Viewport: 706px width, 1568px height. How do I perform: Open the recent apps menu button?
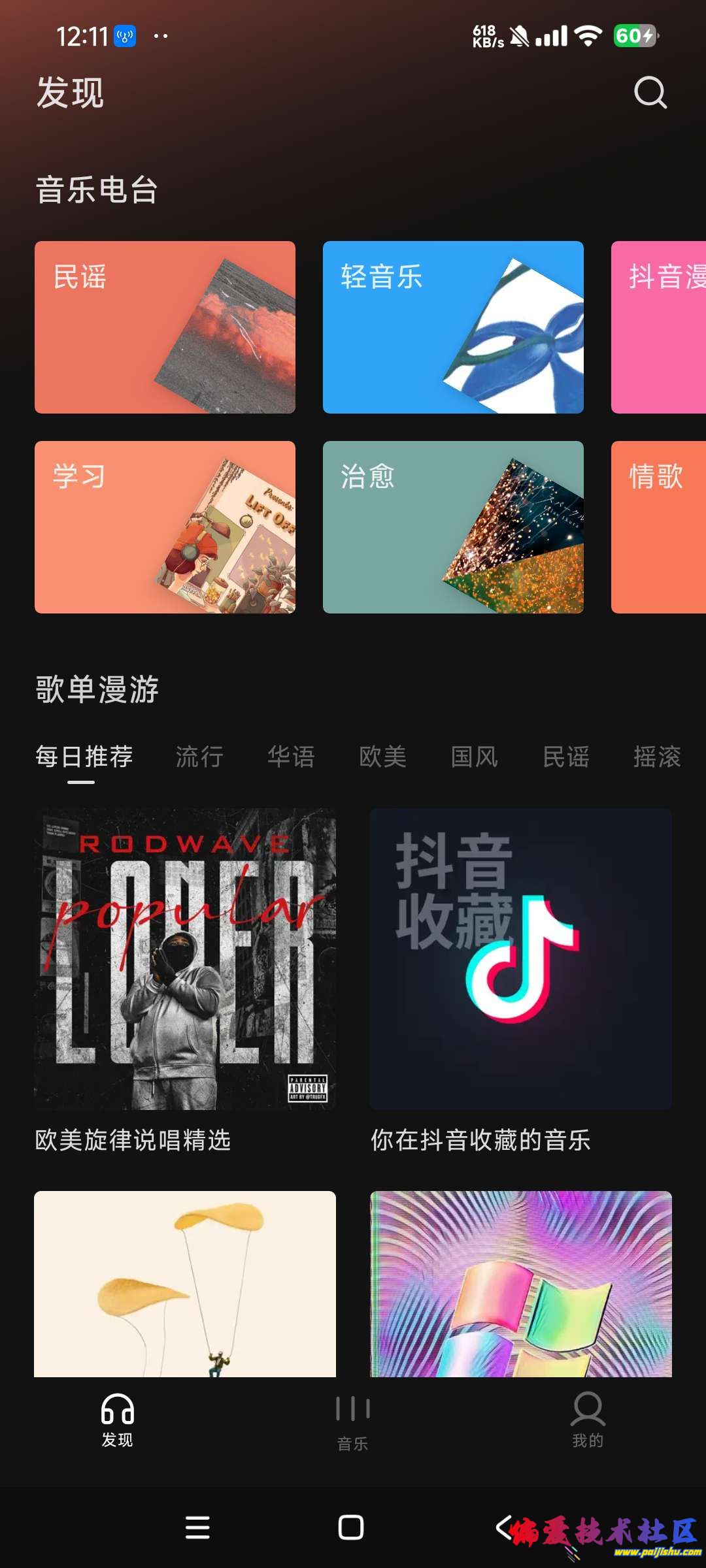tap(197, 1527)
